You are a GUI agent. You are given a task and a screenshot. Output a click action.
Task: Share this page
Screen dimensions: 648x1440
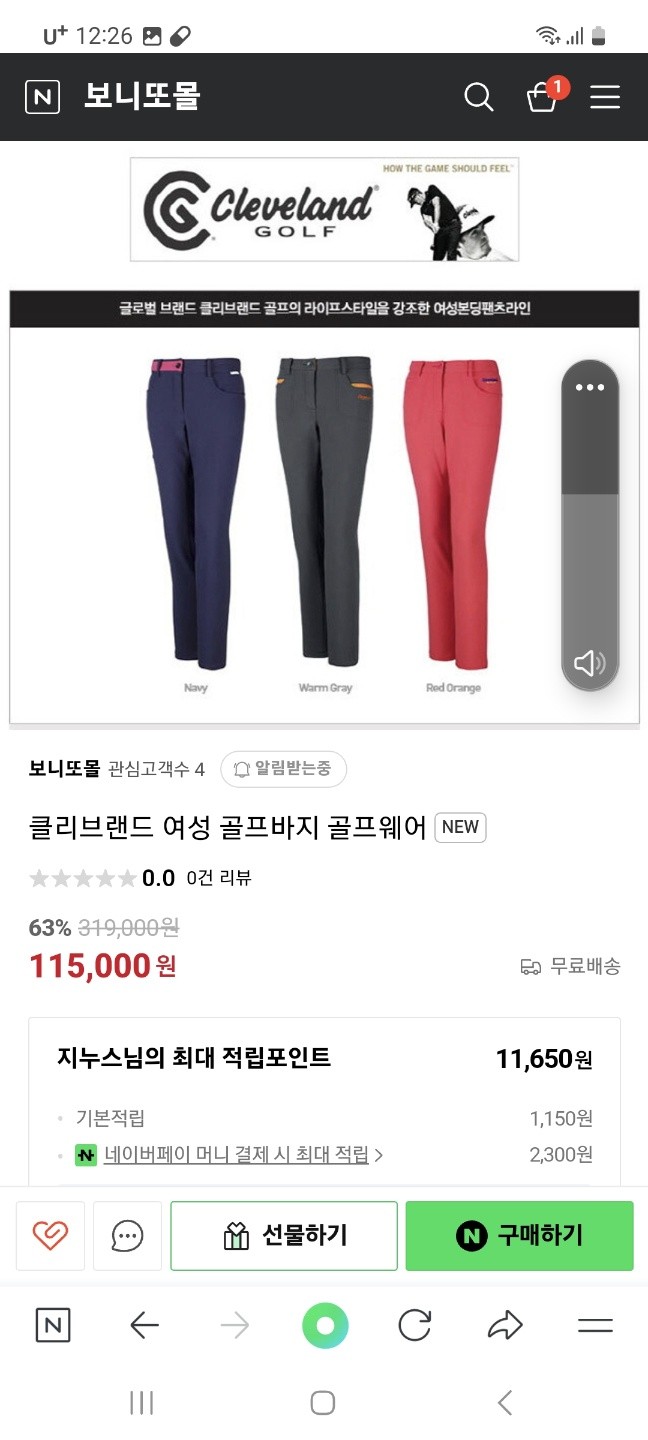pyautogui.click(x=505, y=1326)
